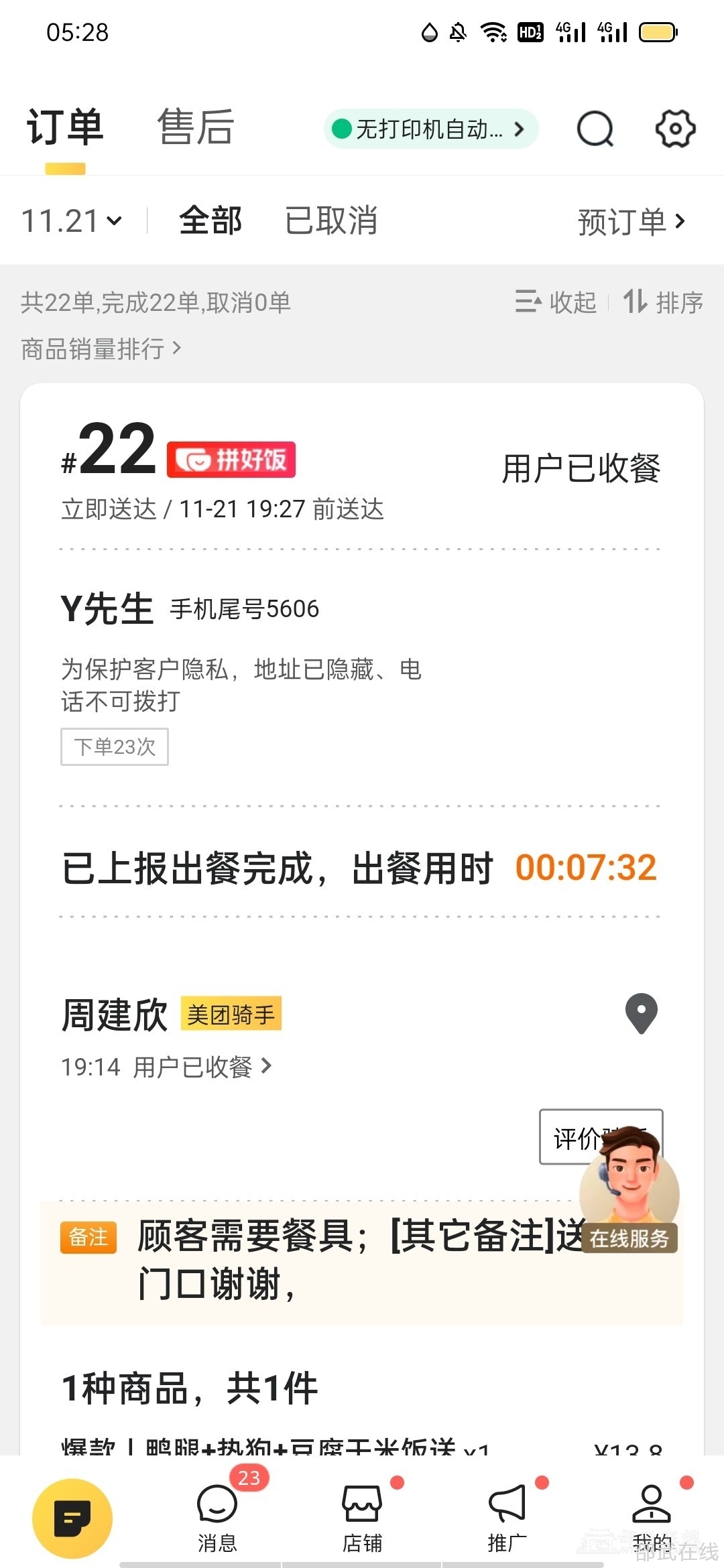The height and width of the screenshot is (1568, 724).
Task: Switch to the 售后 tab
Action: (x=196, y=127)
